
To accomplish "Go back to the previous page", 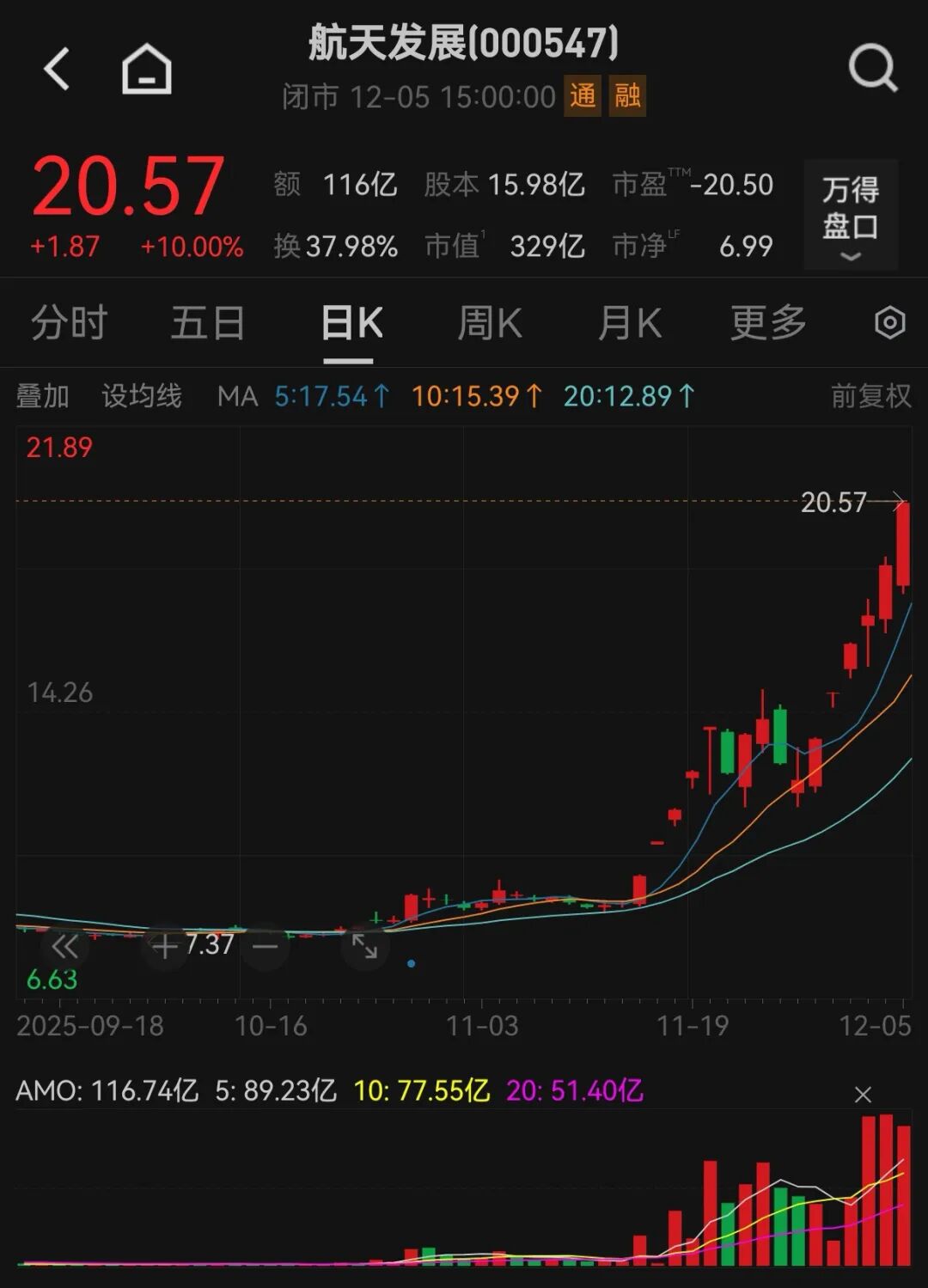I will click(x=57, y=69).
